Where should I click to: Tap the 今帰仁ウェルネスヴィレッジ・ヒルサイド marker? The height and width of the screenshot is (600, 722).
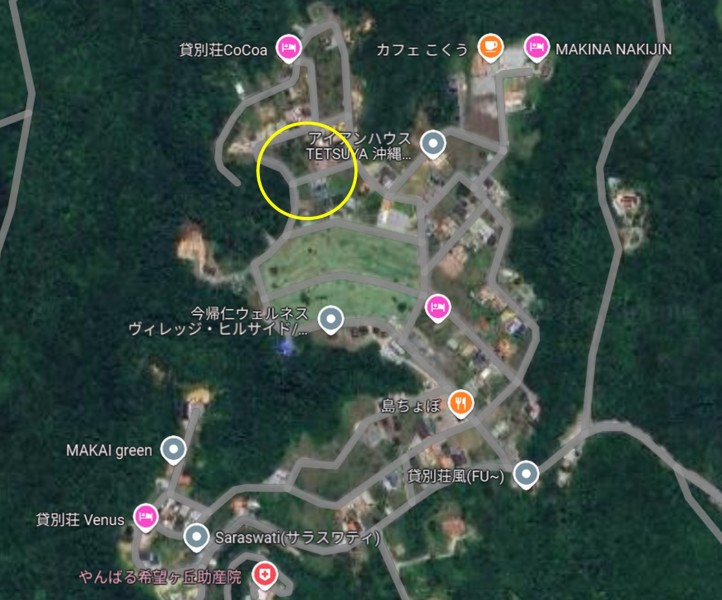click(331, 320)
